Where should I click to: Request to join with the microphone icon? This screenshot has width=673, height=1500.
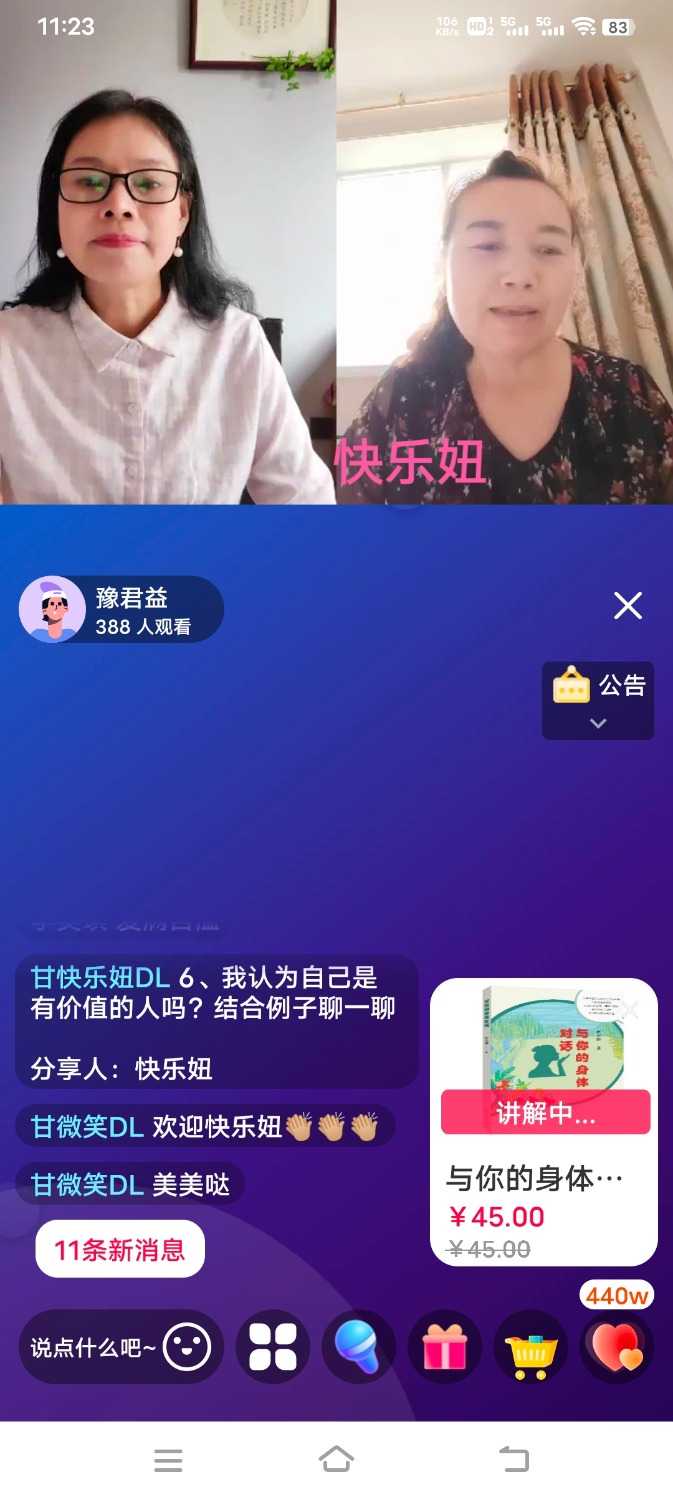click(358, 1348)
